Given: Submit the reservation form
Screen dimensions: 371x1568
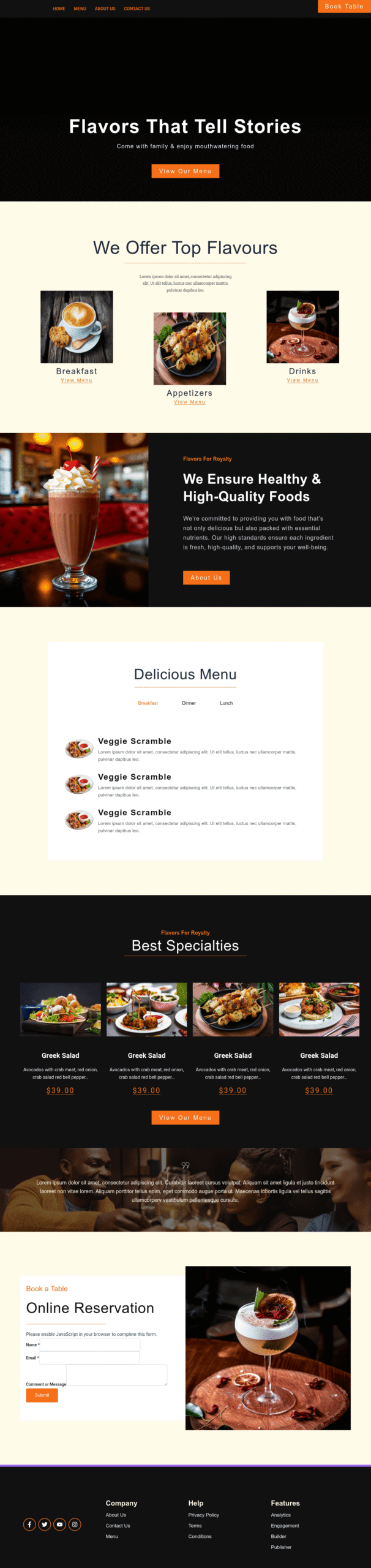Looking at the screenshot, I should click(42, 1395).
